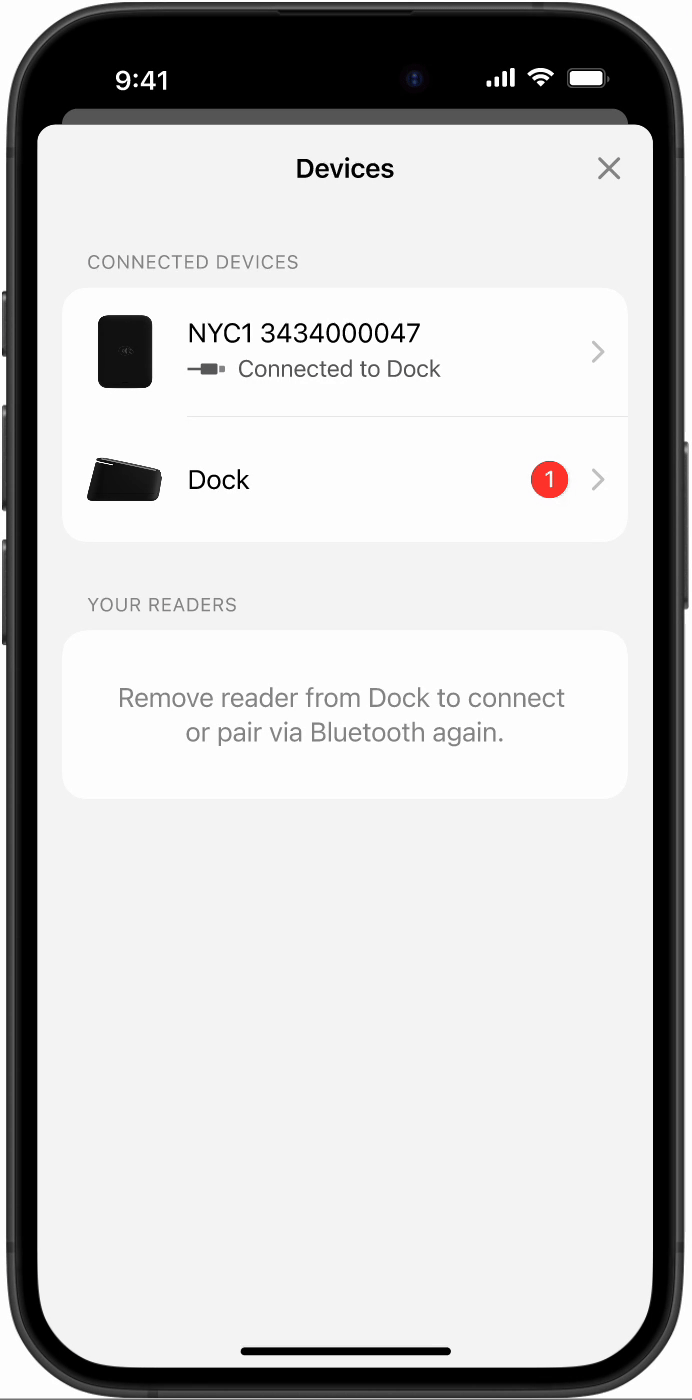692x1400 pixels.
Task: Close the Devices sheet
Action: pos(609,168)
